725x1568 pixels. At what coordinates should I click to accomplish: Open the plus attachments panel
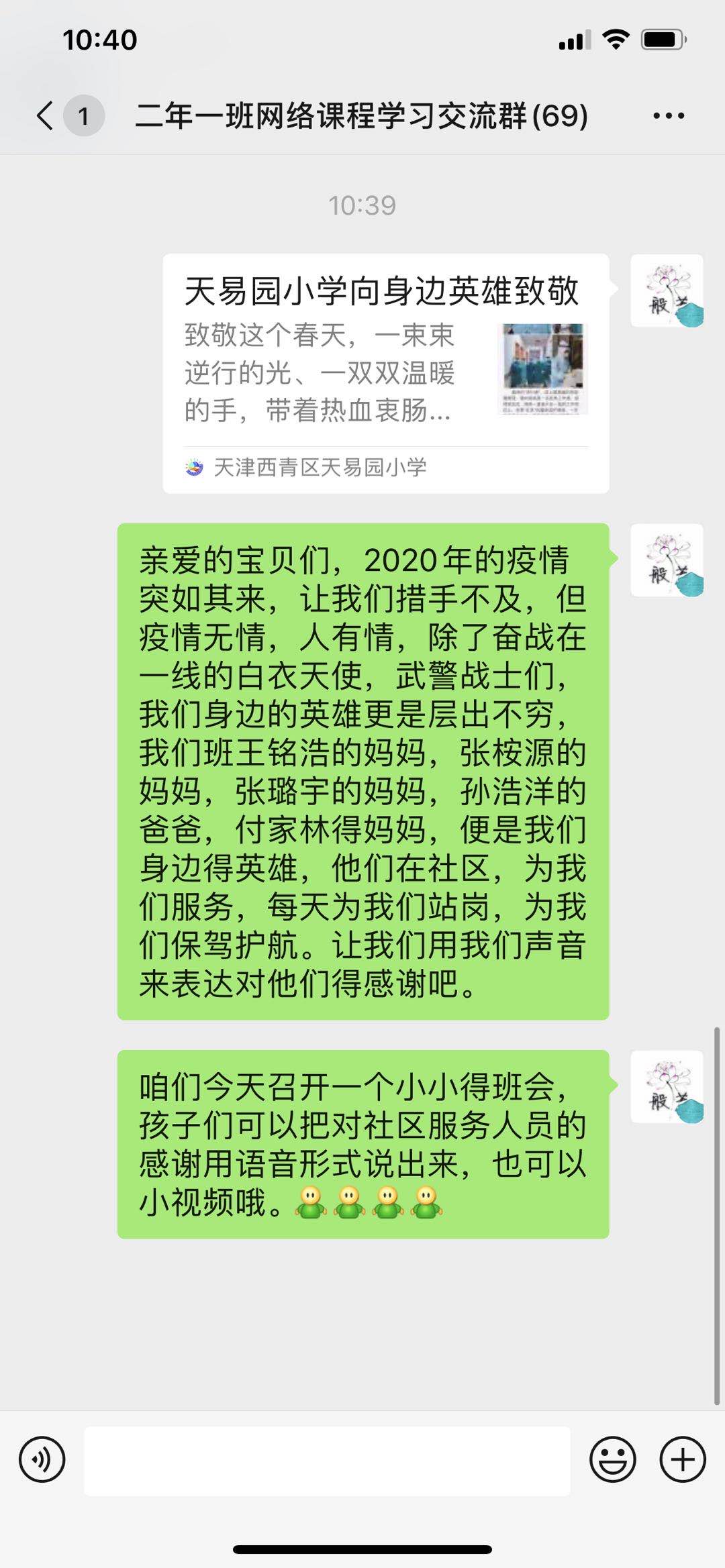(x=682, y=1459)
